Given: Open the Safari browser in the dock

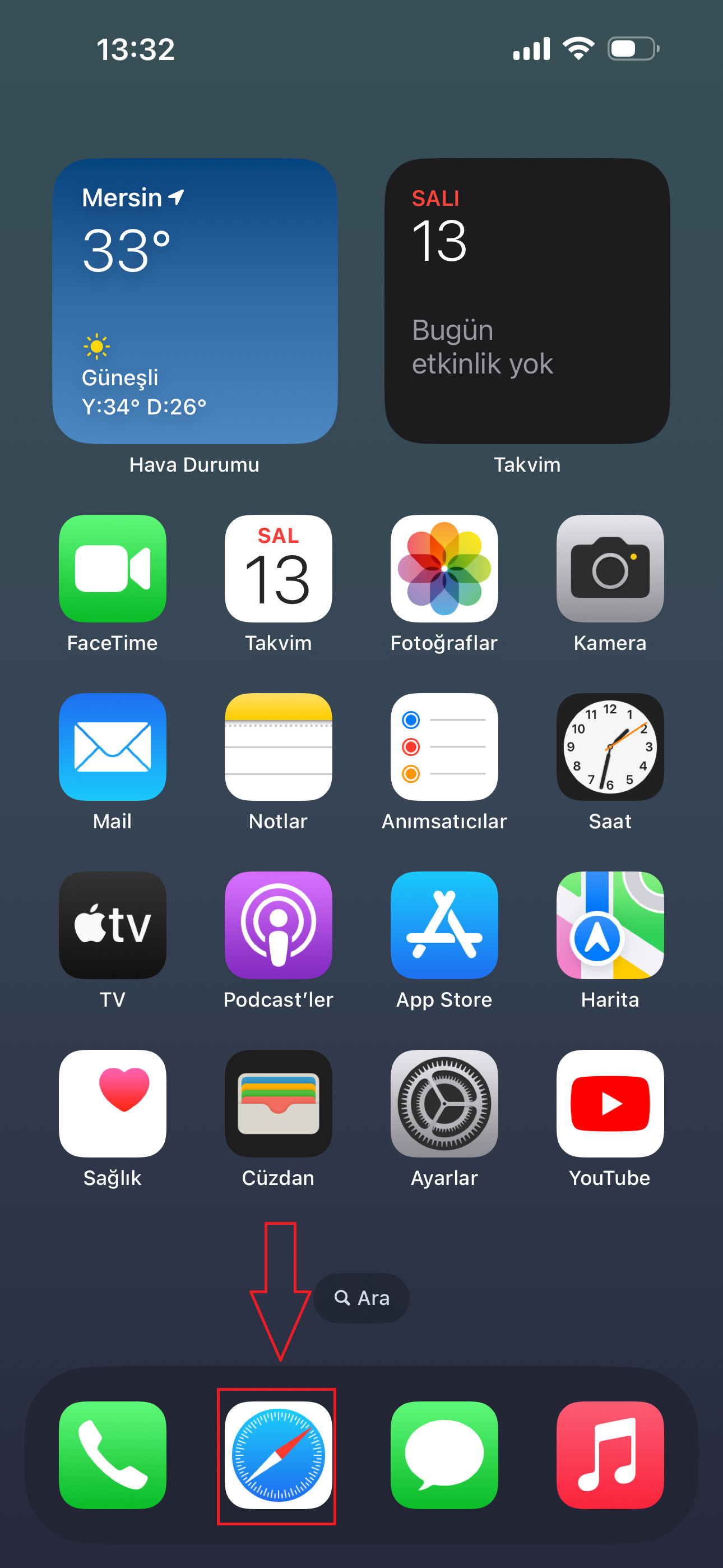Looking at the screenshot, I should (x=278, y=1455).
